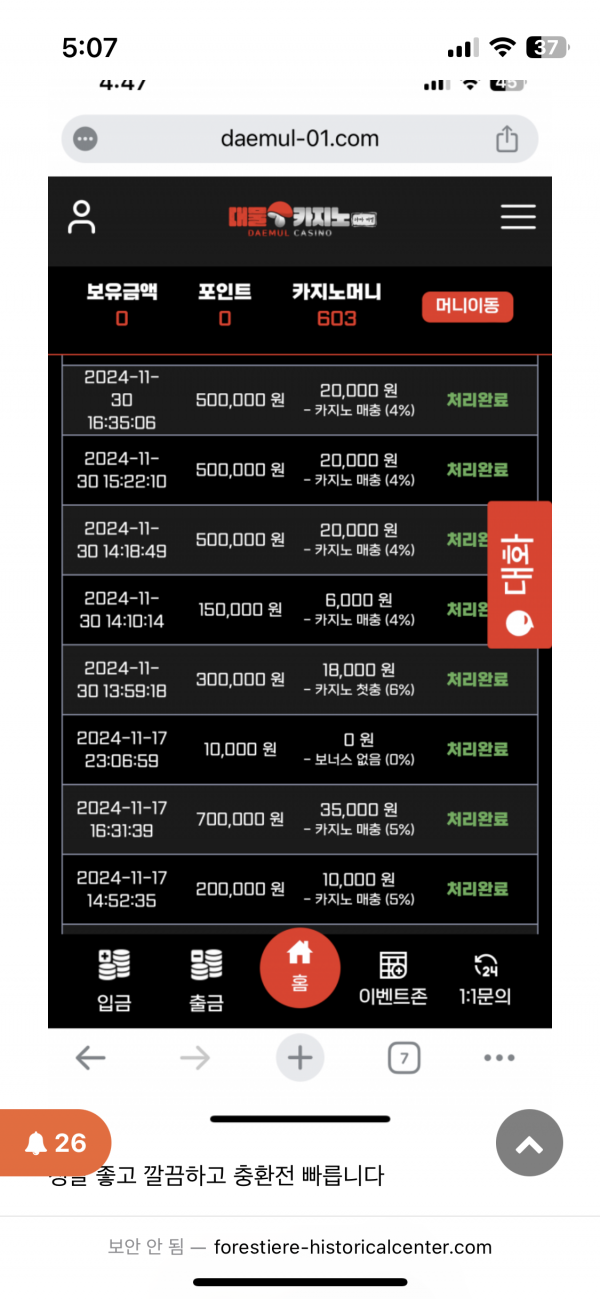Tap the forestiere-historicalcenter.com address bar

click(x=300, y=1247)
